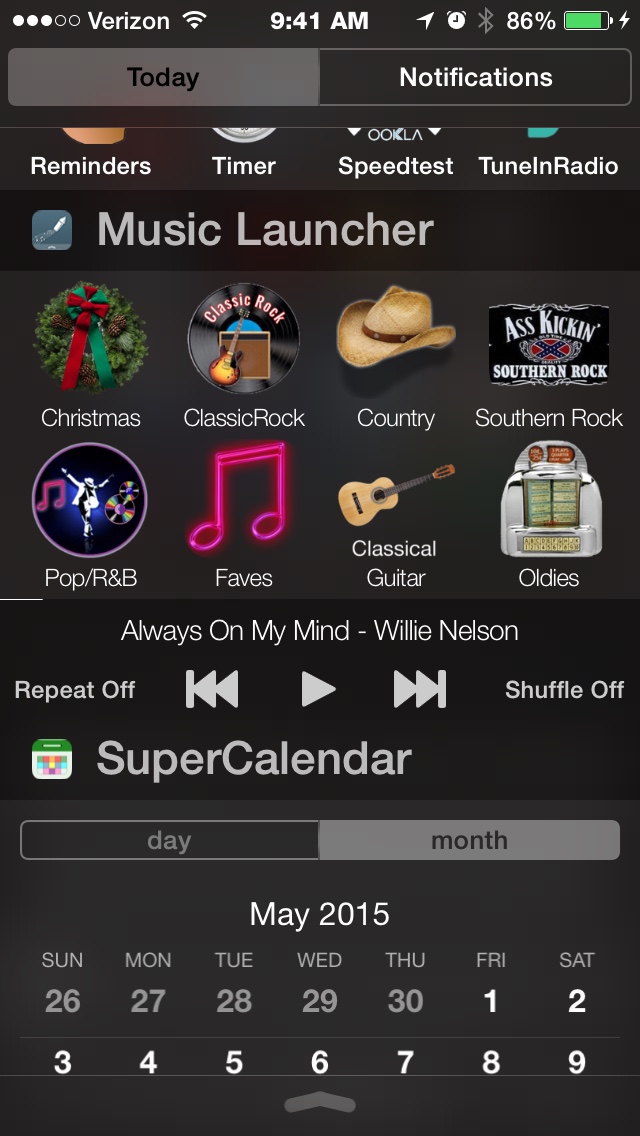Switch SuperCalendar to day view
Image resolution: width=640 pixels, height=1136 pixels.
tap(170, 840)
